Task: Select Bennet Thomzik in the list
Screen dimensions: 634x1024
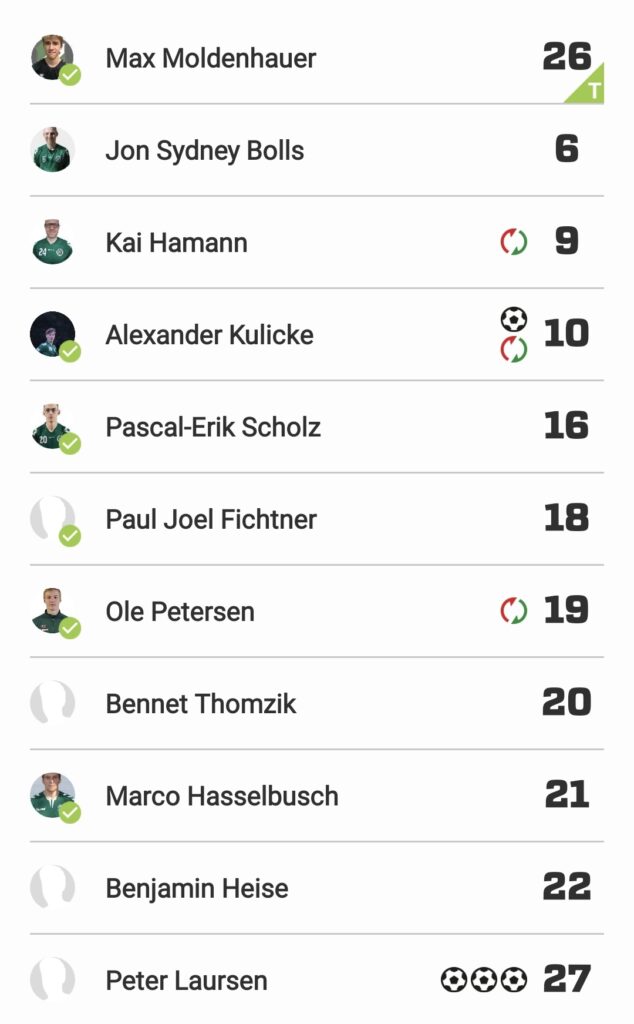Action: point(201,704)
